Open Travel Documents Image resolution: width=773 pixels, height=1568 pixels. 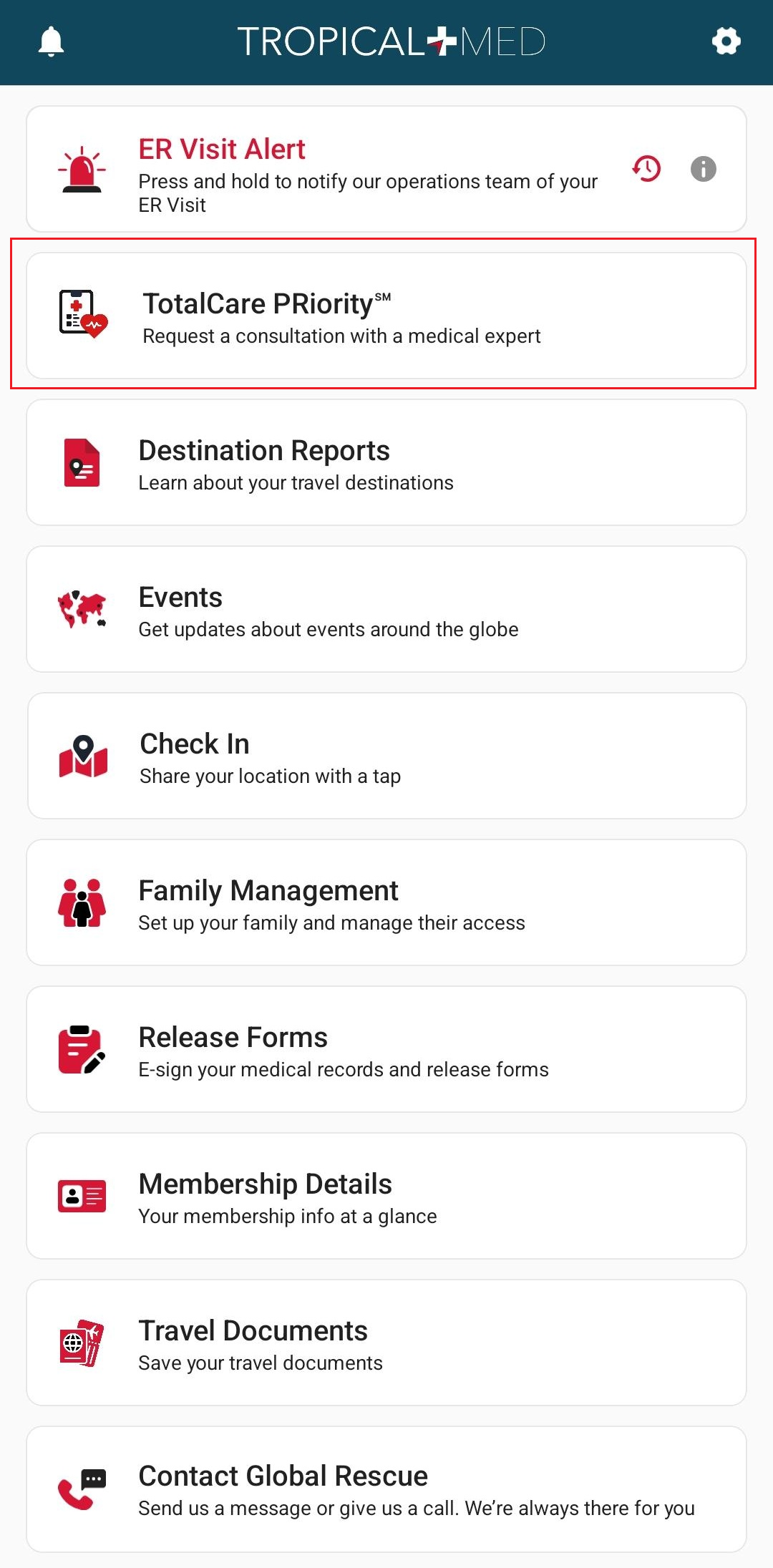tap(386, 1343)
